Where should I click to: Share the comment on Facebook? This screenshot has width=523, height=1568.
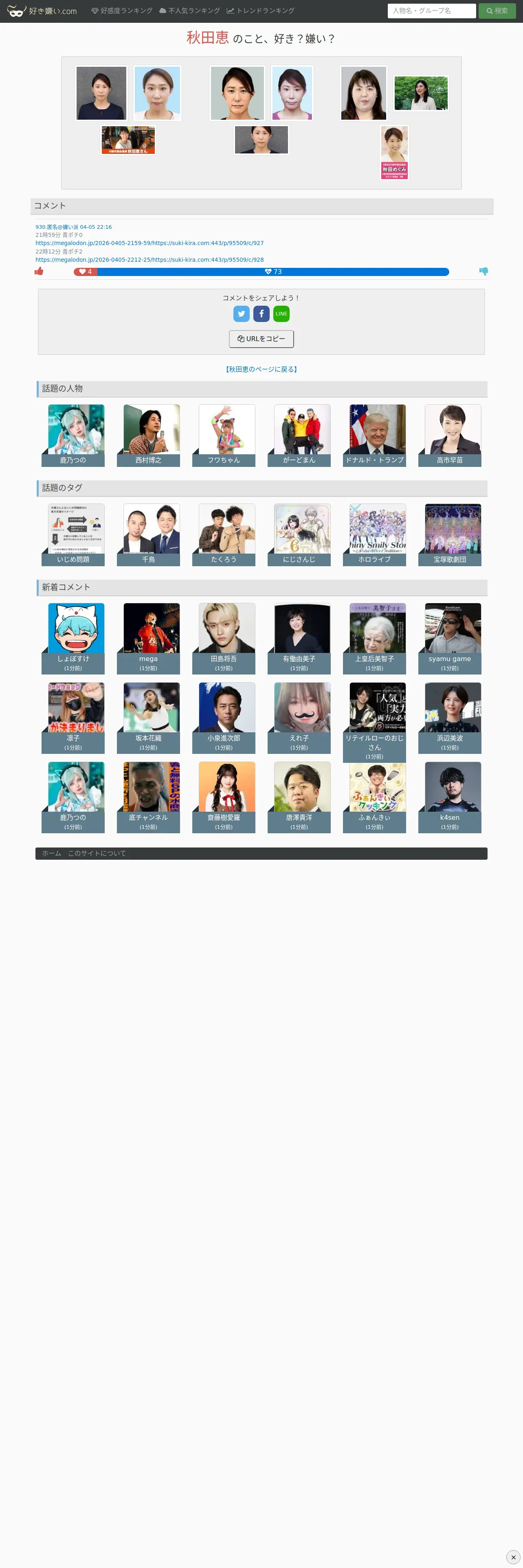[261, 313]
